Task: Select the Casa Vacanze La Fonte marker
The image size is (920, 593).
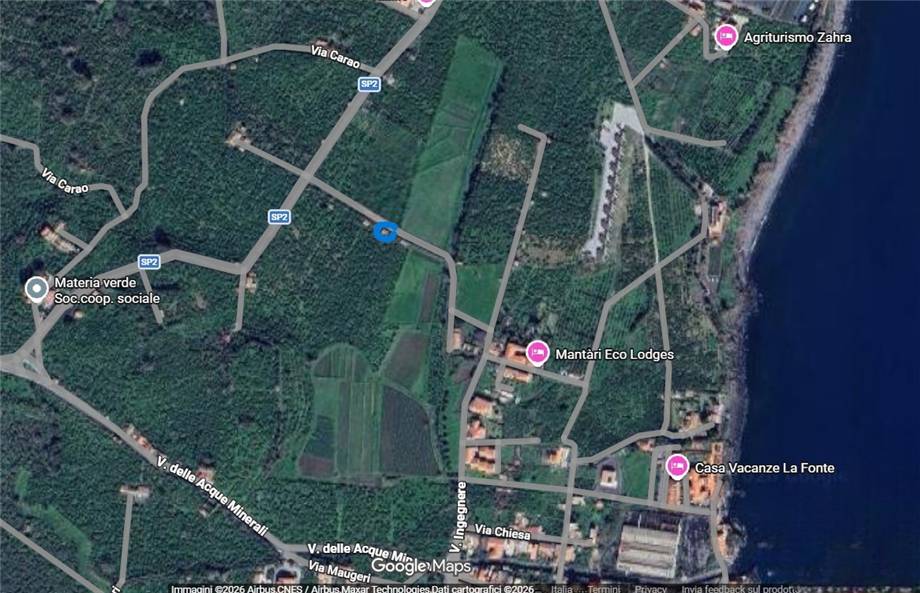Action: (x=677, y=466)
